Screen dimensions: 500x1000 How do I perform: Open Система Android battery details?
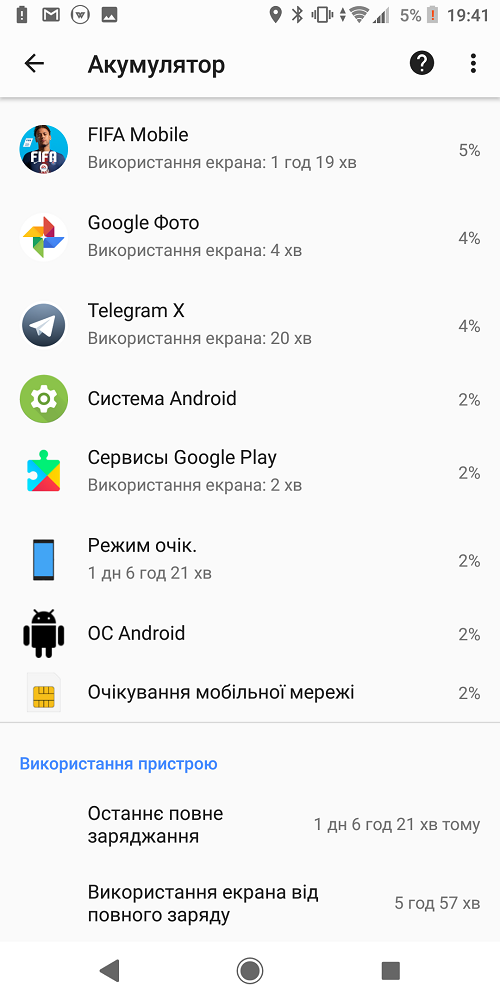point(250,399)
